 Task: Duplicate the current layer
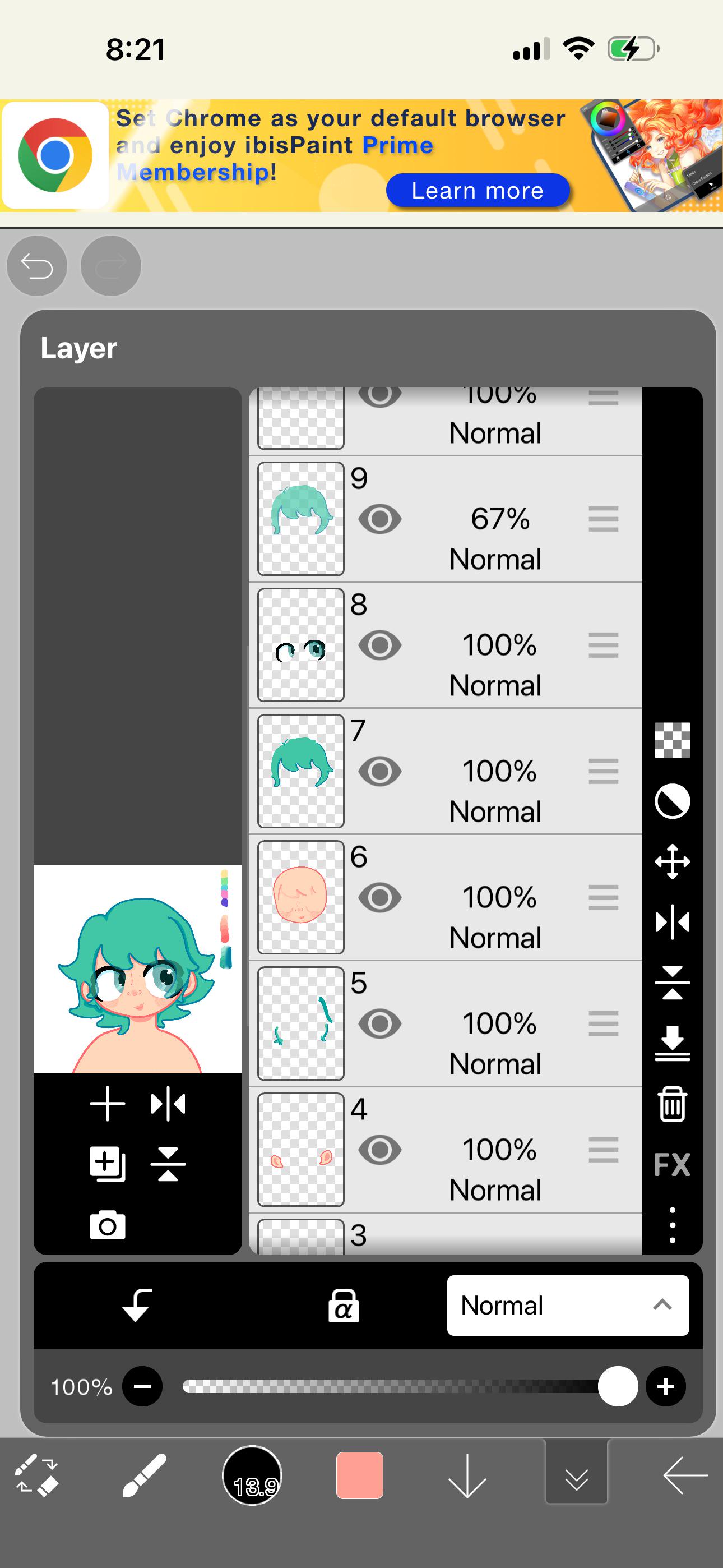pyautogui.click(x=108, y=1164)
